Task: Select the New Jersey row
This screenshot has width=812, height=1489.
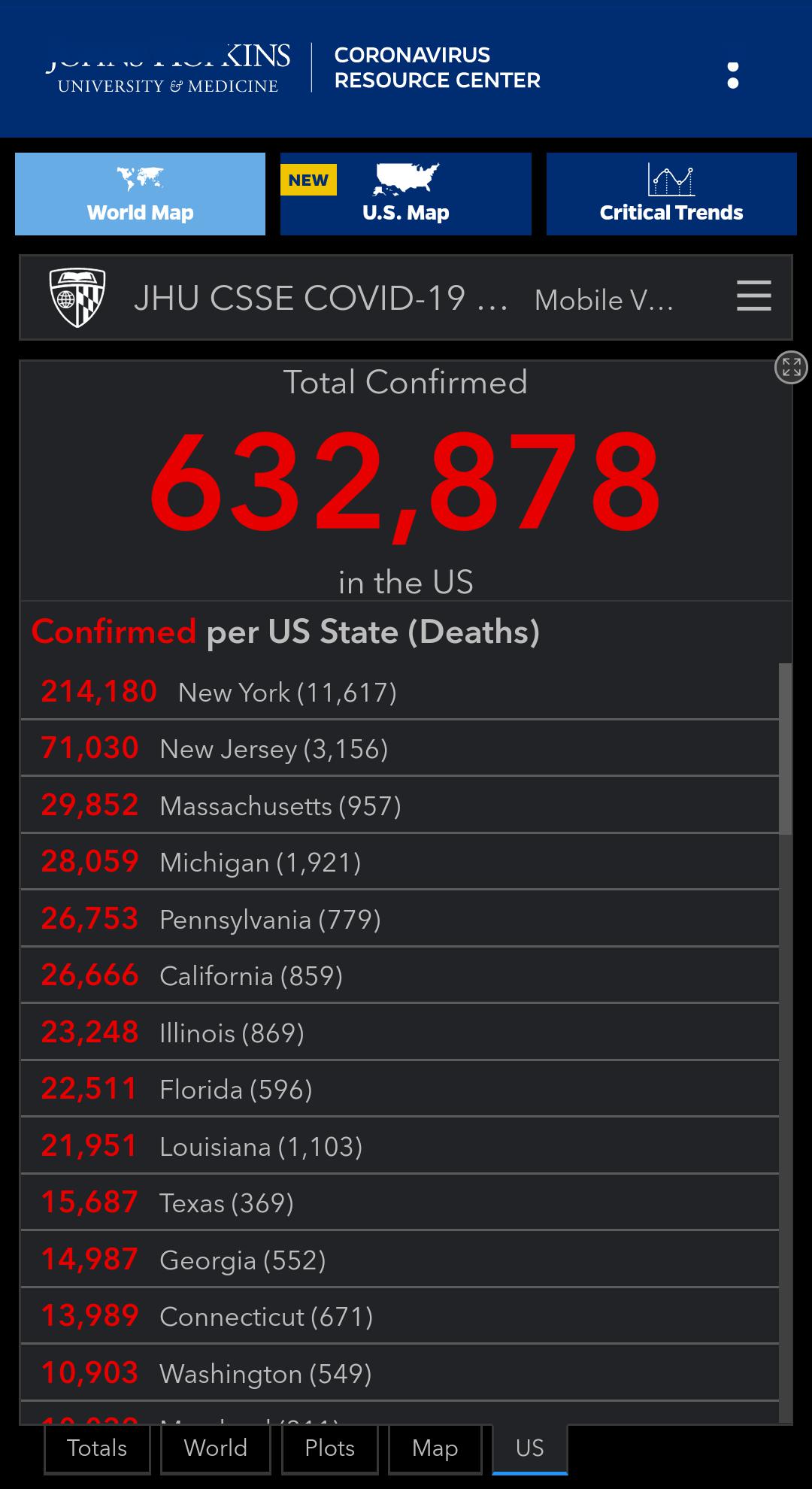Action: (398, 749)
